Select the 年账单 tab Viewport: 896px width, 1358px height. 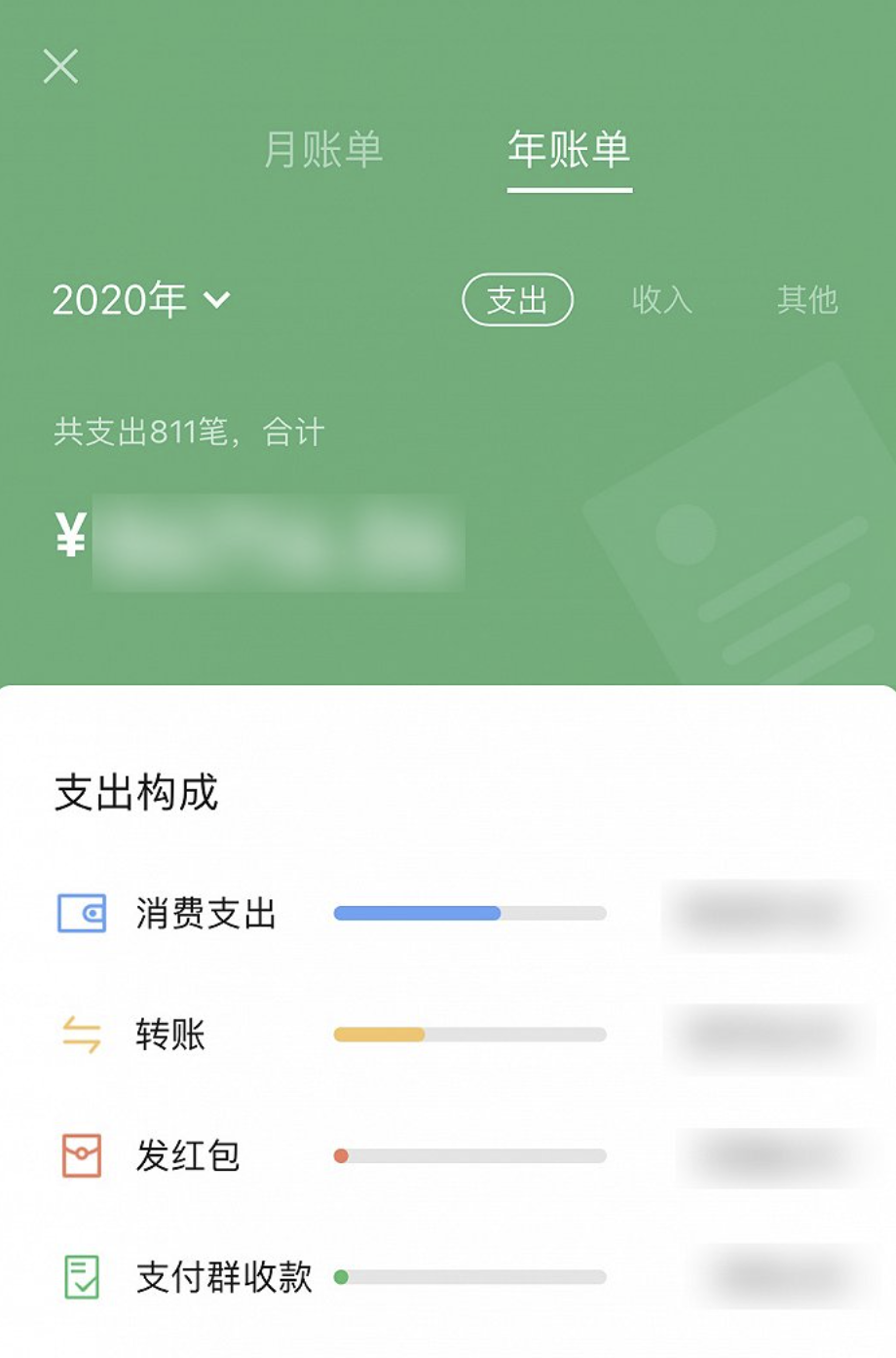569,150
